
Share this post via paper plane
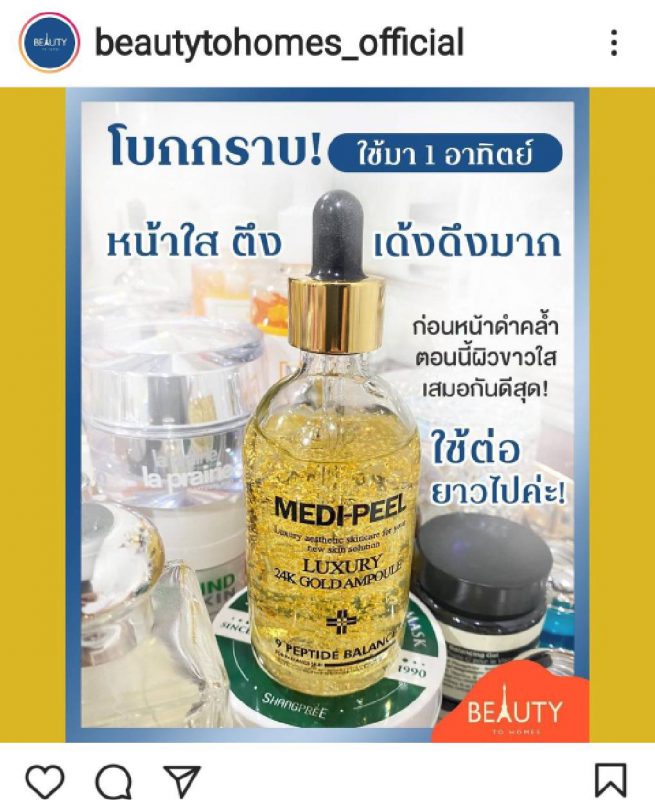click(183, 779)
